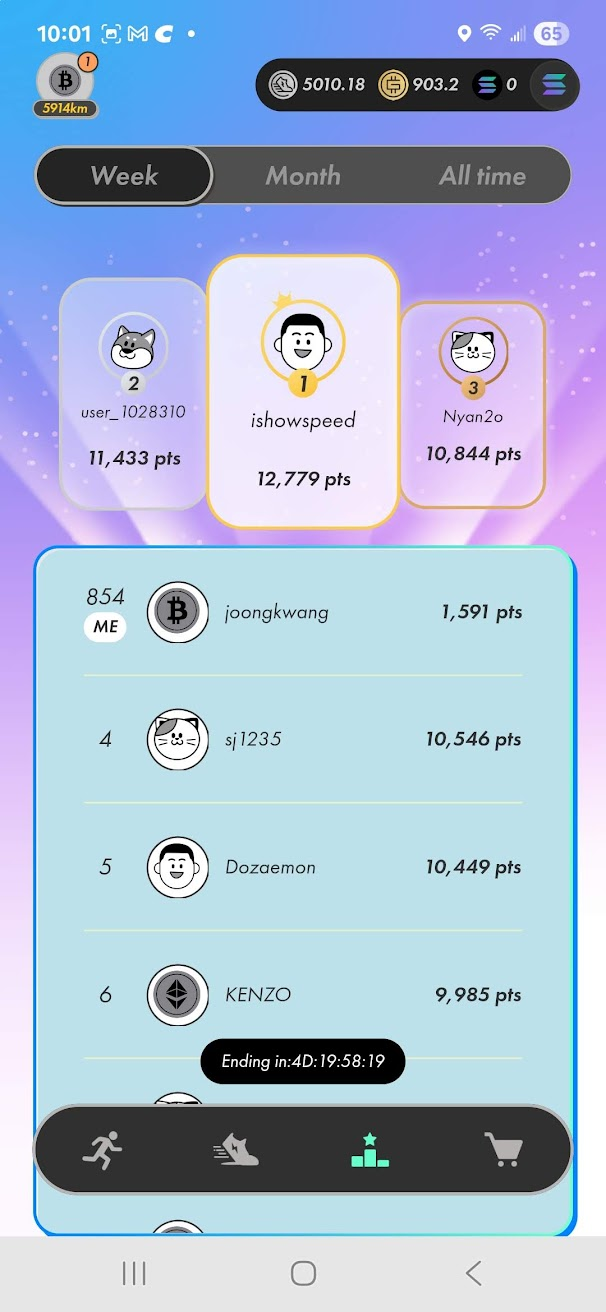Open my joongkwang ranking row
The height and width of the screenshot is (1312, 606).
click(x=303, y=612)
